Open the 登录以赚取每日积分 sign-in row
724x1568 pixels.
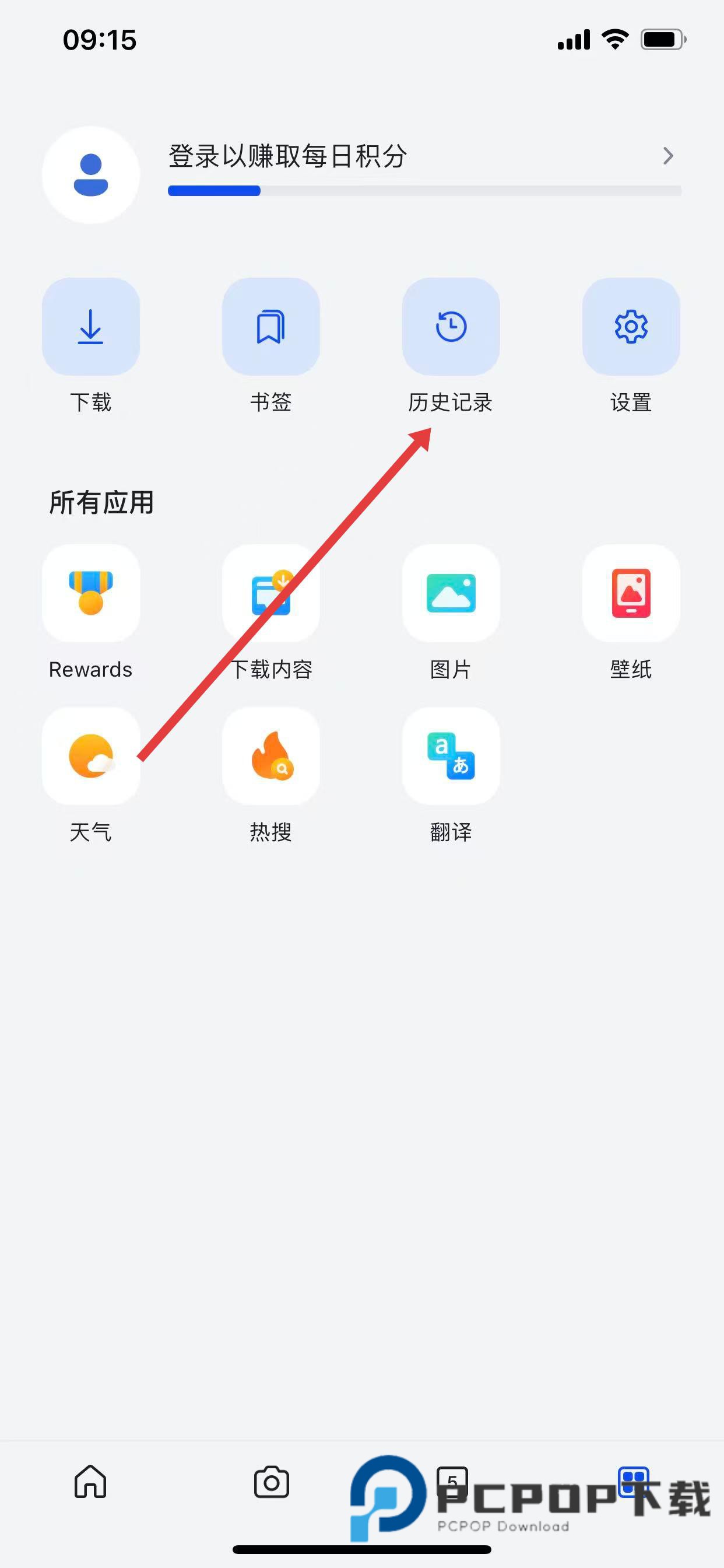point(420,156)
